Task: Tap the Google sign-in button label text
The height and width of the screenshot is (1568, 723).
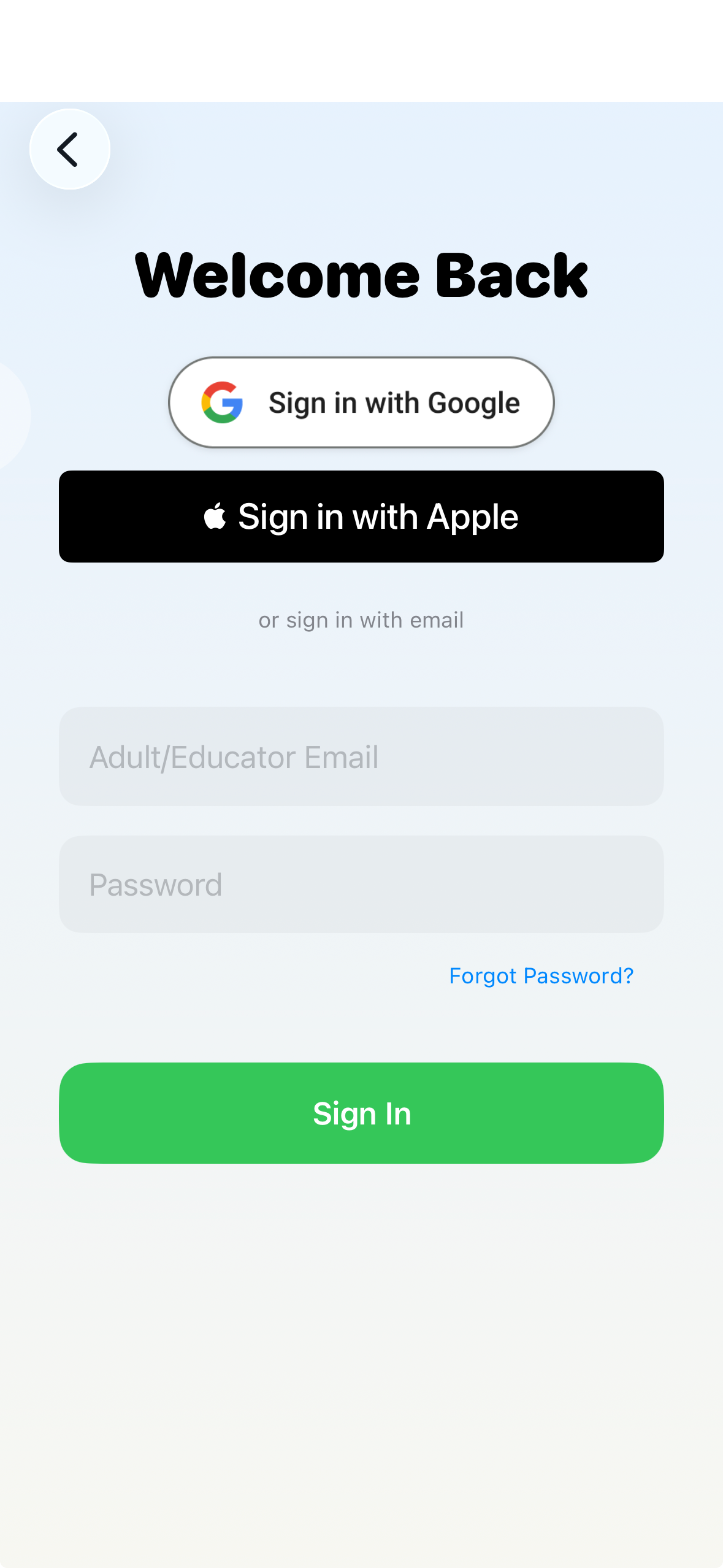Action: [x=394, y=402]
